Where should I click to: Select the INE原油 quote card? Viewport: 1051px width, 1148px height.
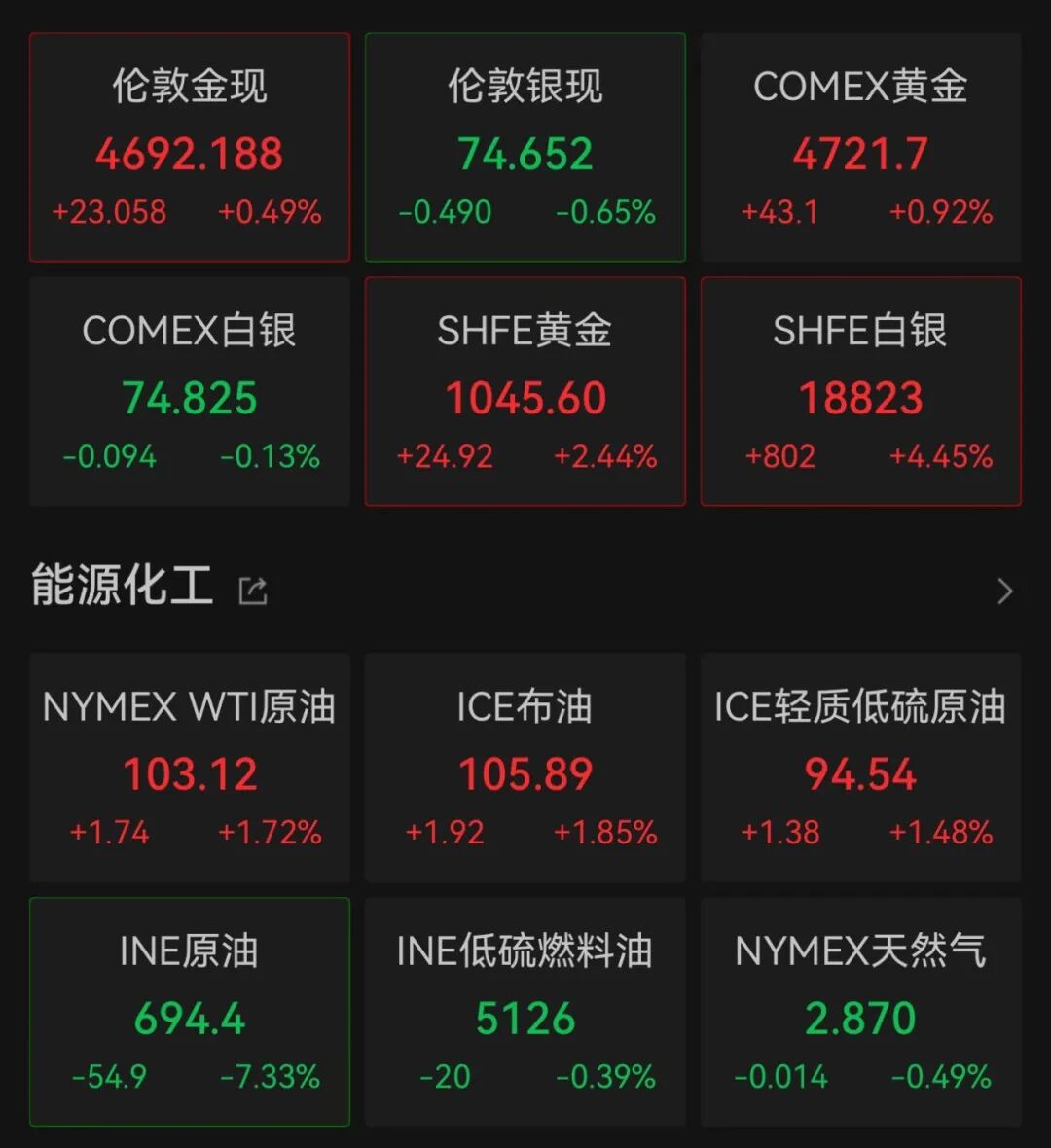click(190, 1012)
